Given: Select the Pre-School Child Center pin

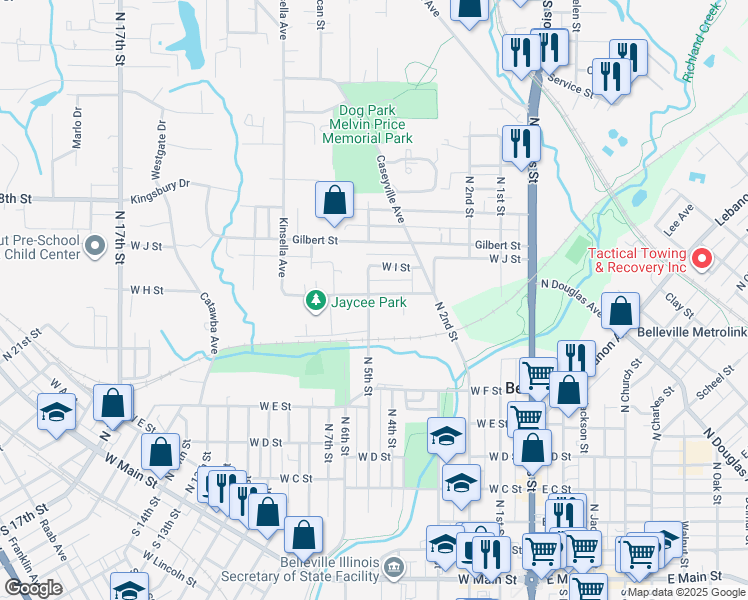Looking at the screenshot, I should 95,247.
